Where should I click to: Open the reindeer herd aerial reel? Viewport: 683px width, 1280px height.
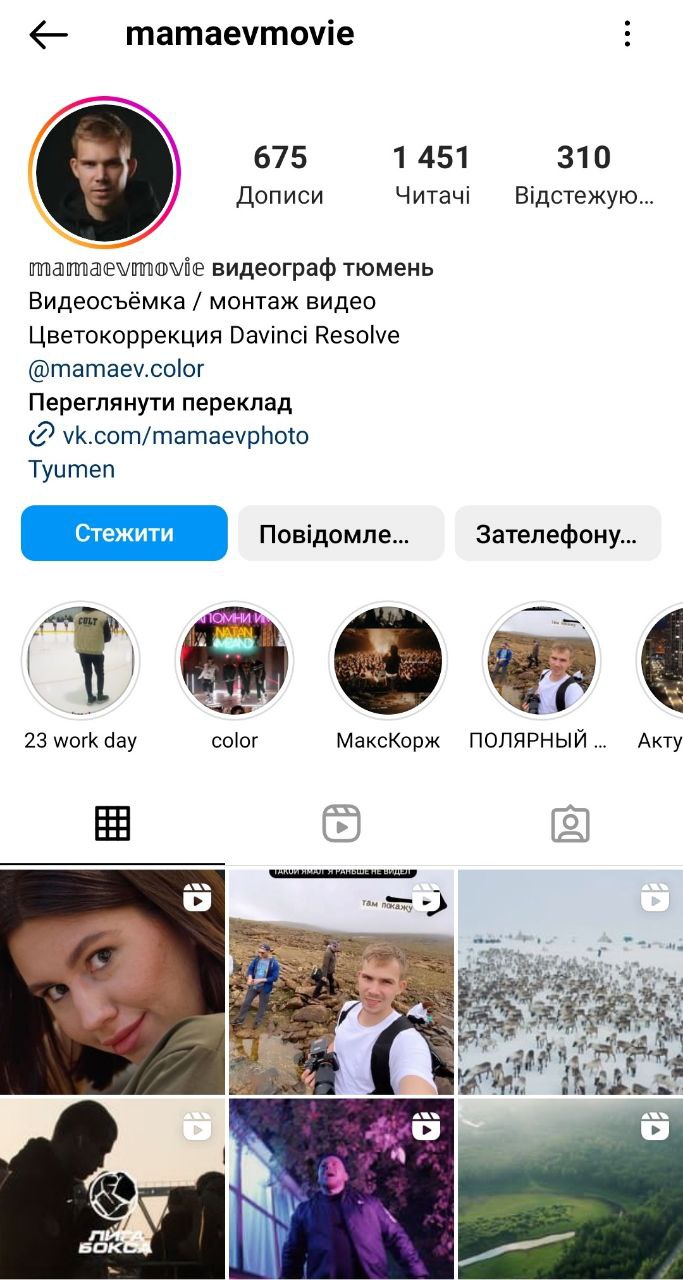pos(570,982)
